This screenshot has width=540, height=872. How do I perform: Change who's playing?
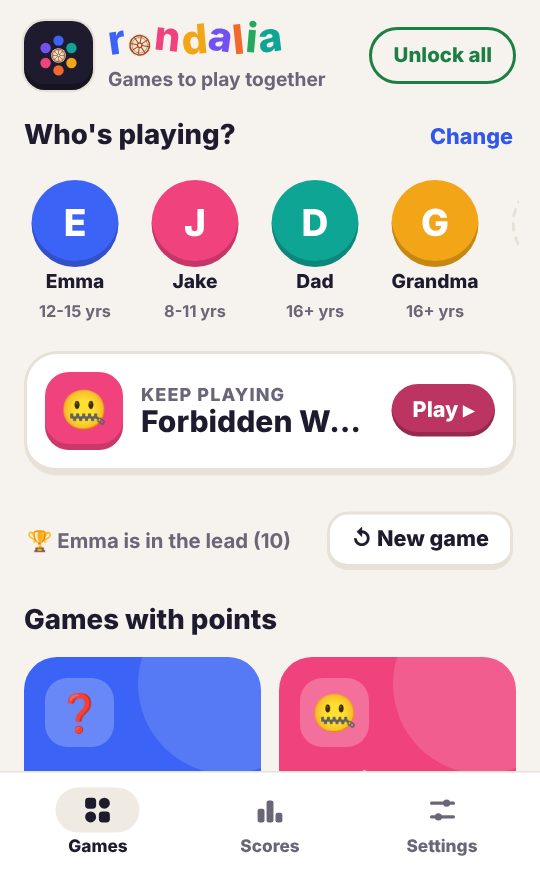click(471, 136)
